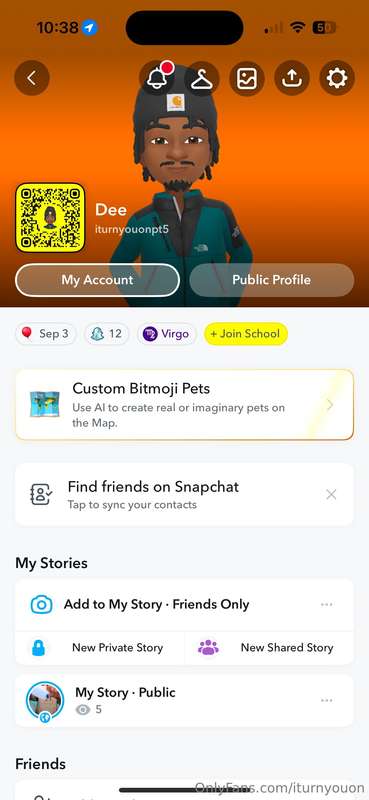Switch to Public Profile
The image size is (369, 800).
click(272, 280)
